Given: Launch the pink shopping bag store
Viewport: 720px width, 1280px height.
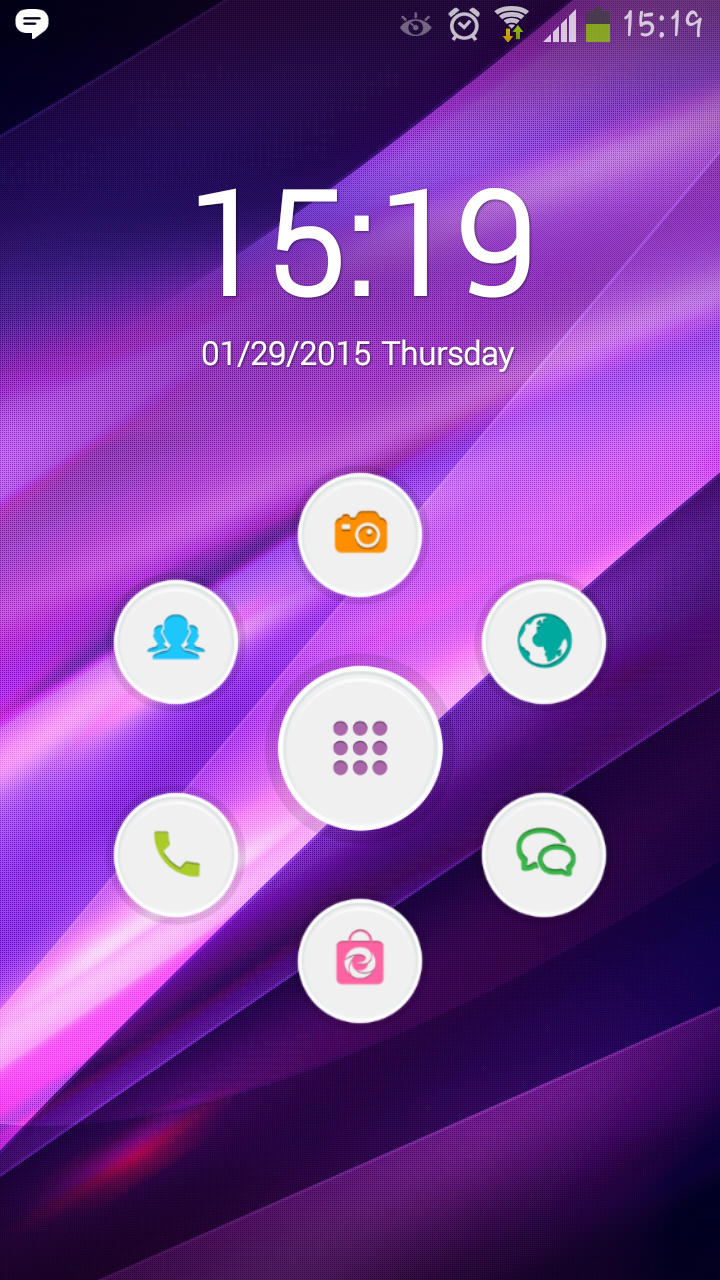Looking at the screenshot, I should [360, 961].
